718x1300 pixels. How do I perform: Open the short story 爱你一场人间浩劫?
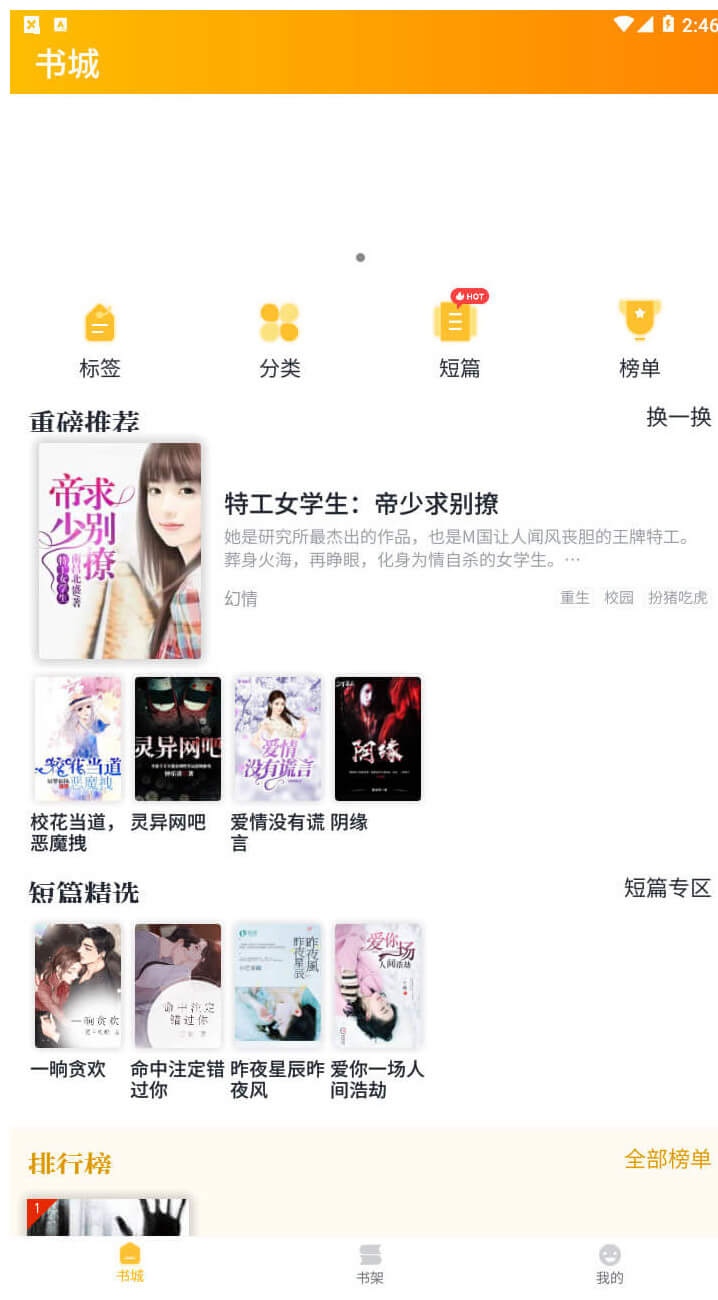[378, 1012]
